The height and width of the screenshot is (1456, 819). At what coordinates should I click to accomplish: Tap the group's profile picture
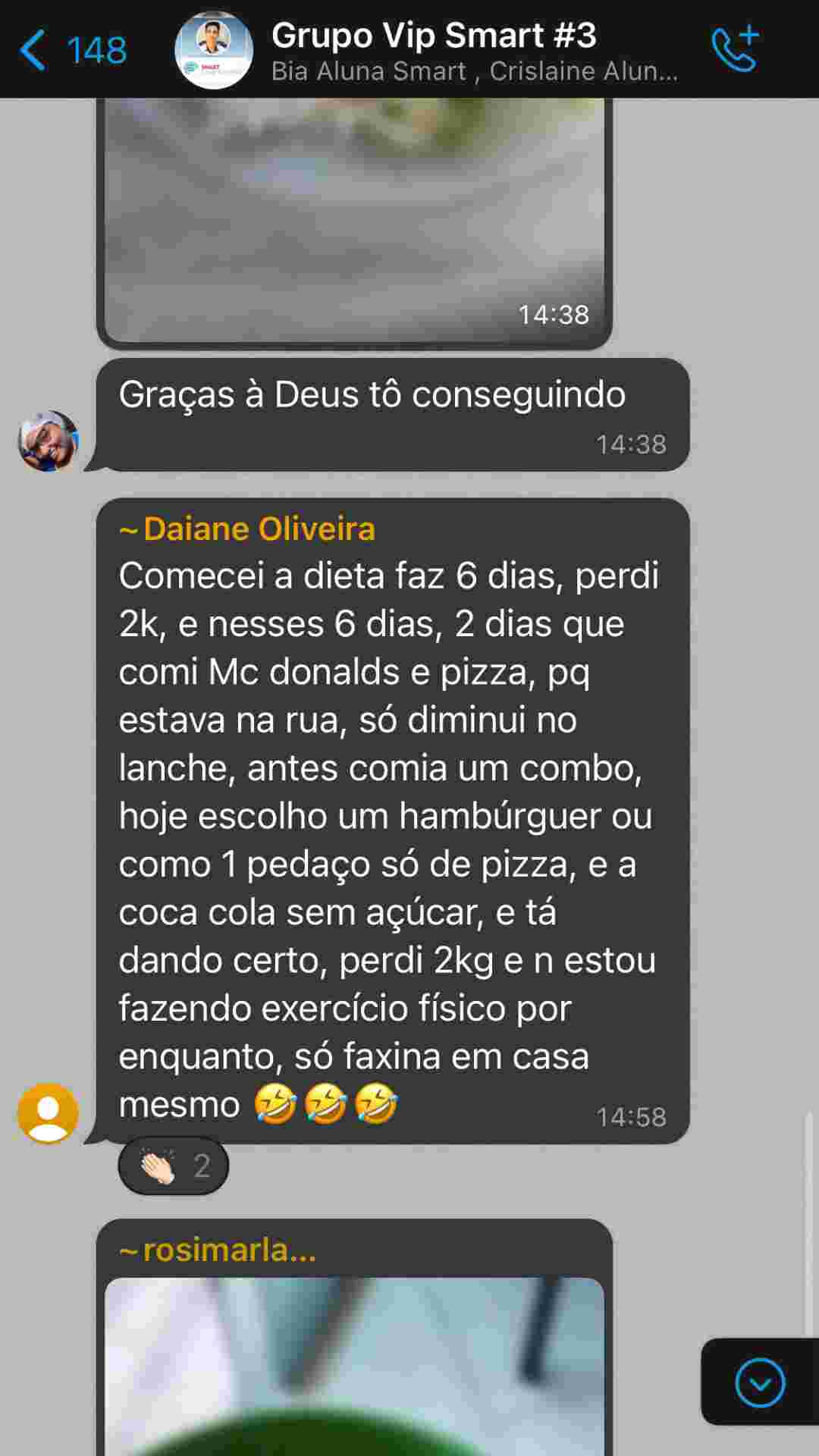[214, 50]
